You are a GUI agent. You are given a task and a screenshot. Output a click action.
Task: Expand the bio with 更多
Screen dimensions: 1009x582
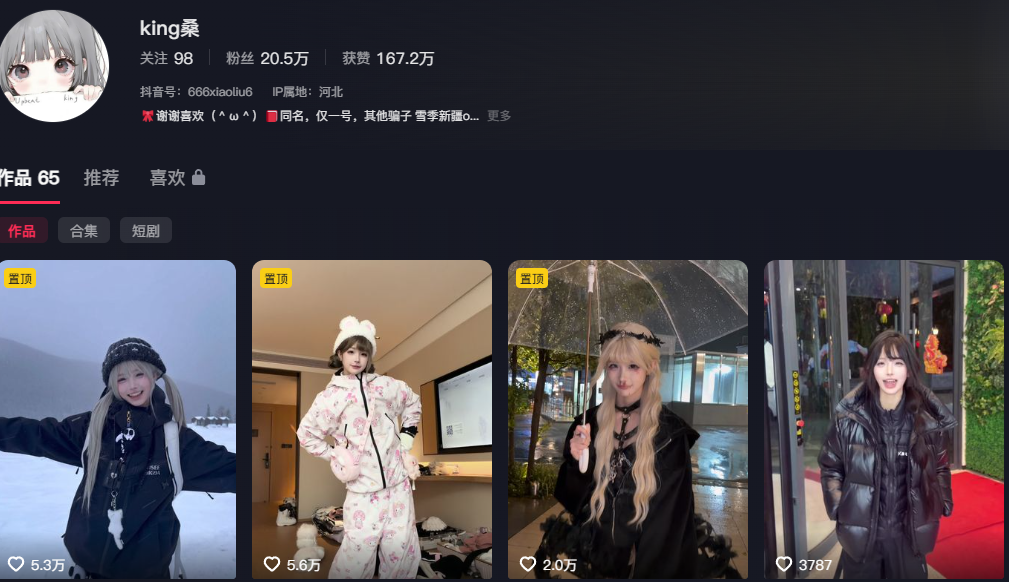[x=499, y=116]
